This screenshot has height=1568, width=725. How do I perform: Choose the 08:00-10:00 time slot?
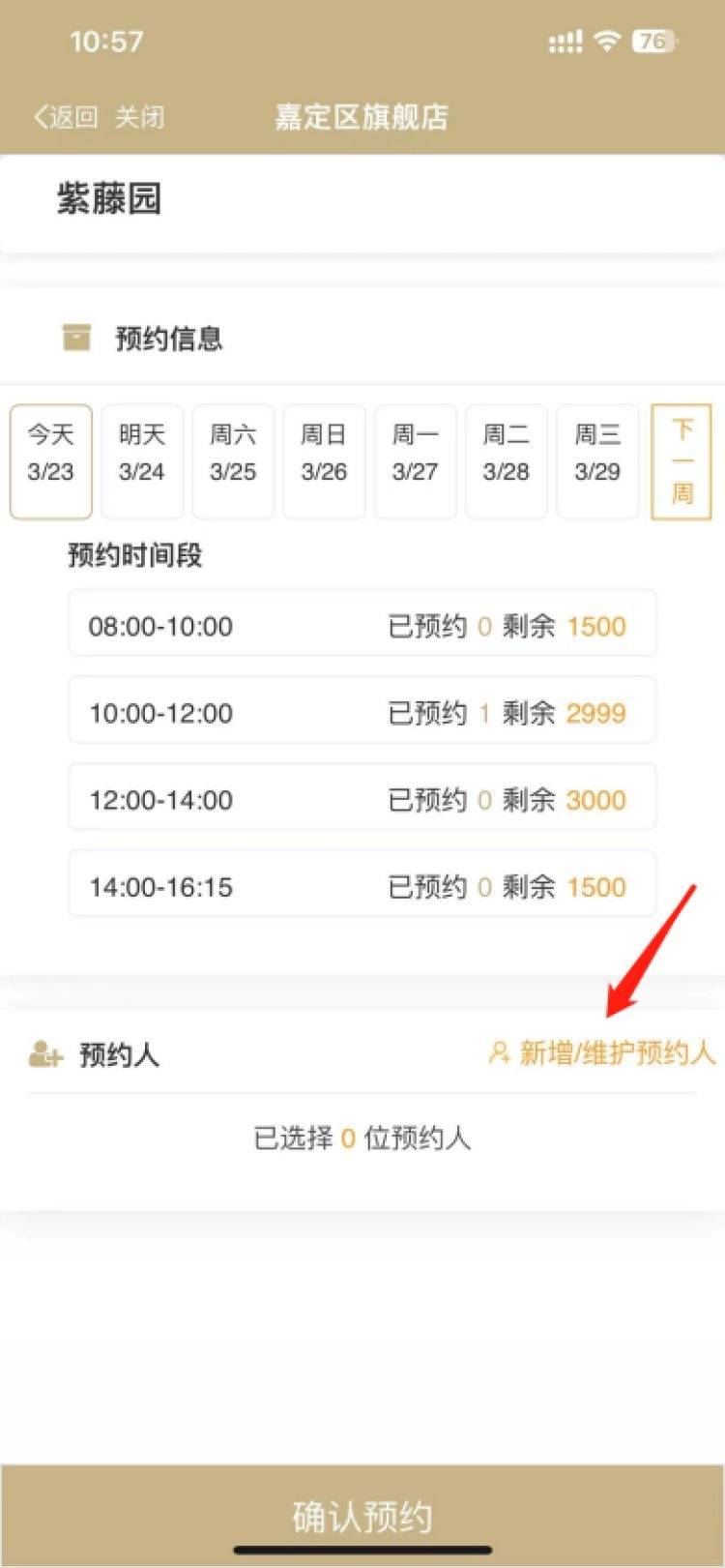point(362,625)
